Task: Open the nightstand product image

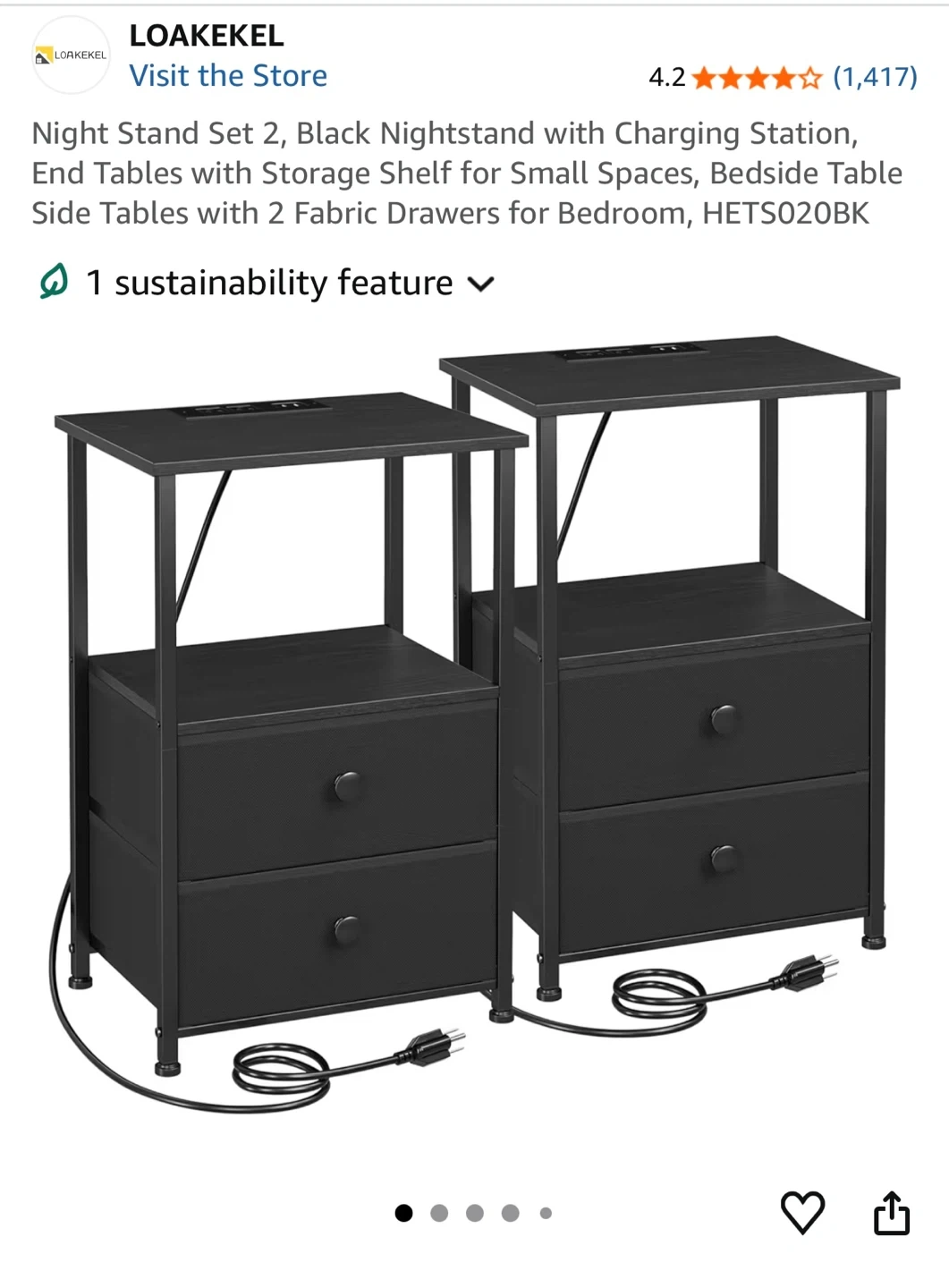Action: [x=474, y=724]
